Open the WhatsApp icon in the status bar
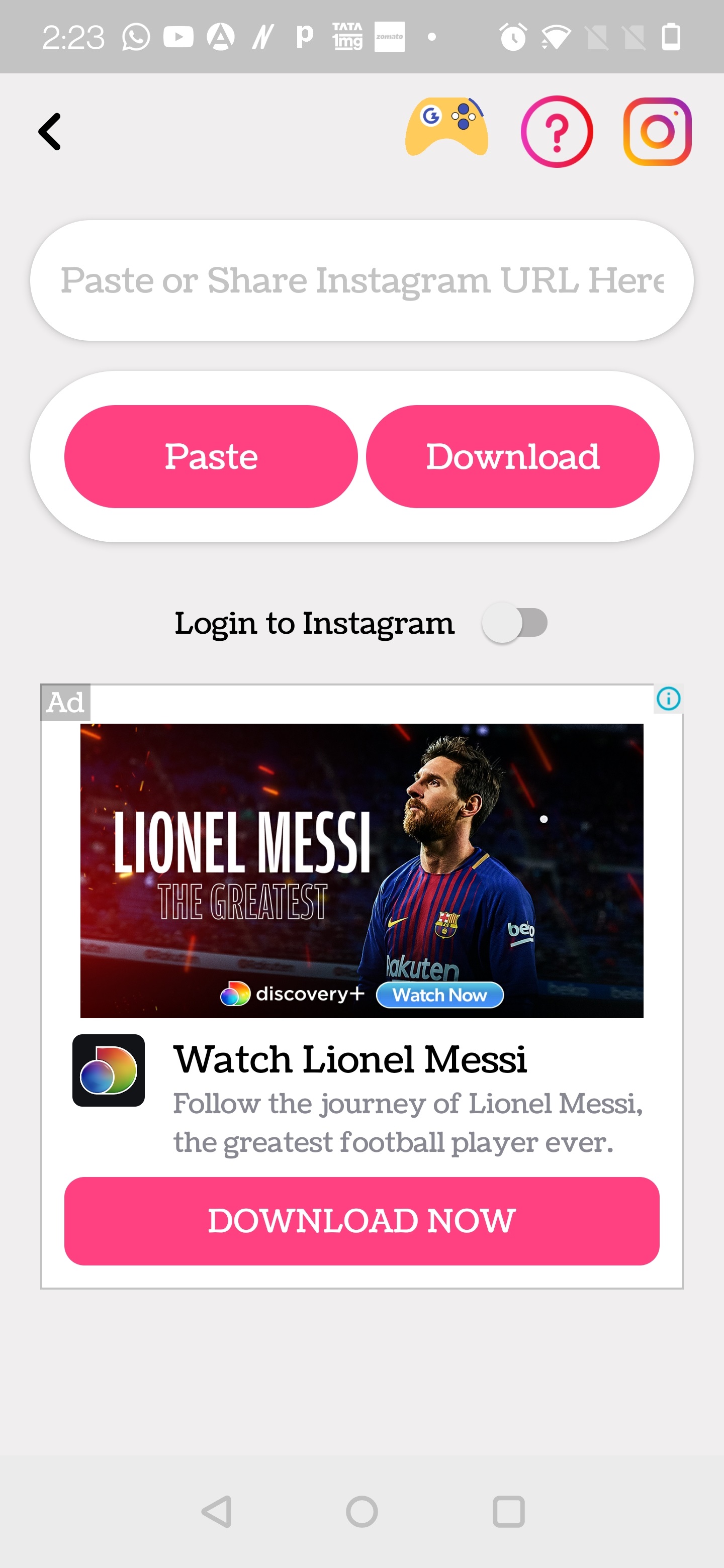Screen dimensions: 724x1568 pos(135,37)
